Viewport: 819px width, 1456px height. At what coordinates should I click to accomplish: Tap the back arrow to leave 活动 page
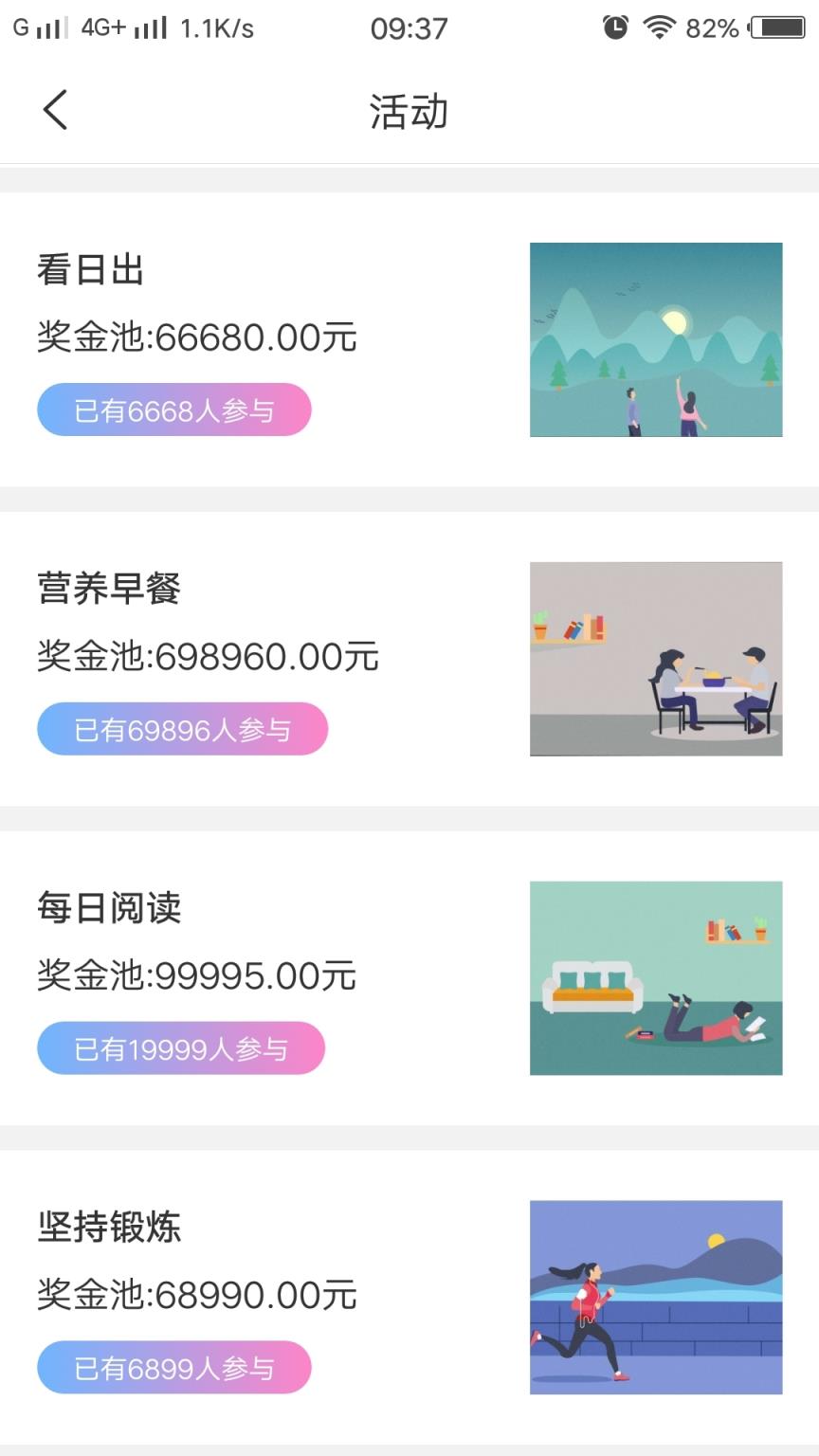point(54,109)
